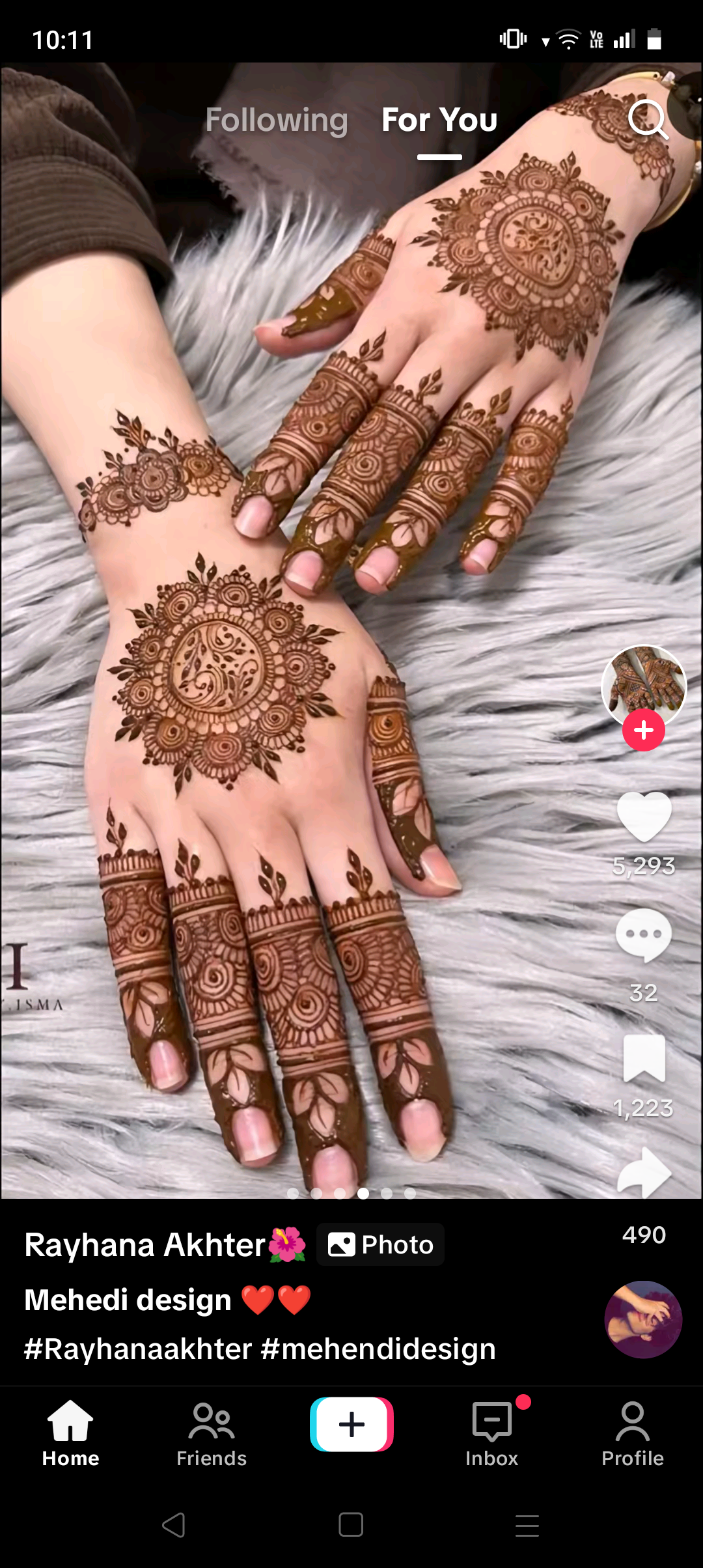The width and height of the screenshot is (703, 1568).
Task: Like this mehedi design post
Action: point(644,817)
